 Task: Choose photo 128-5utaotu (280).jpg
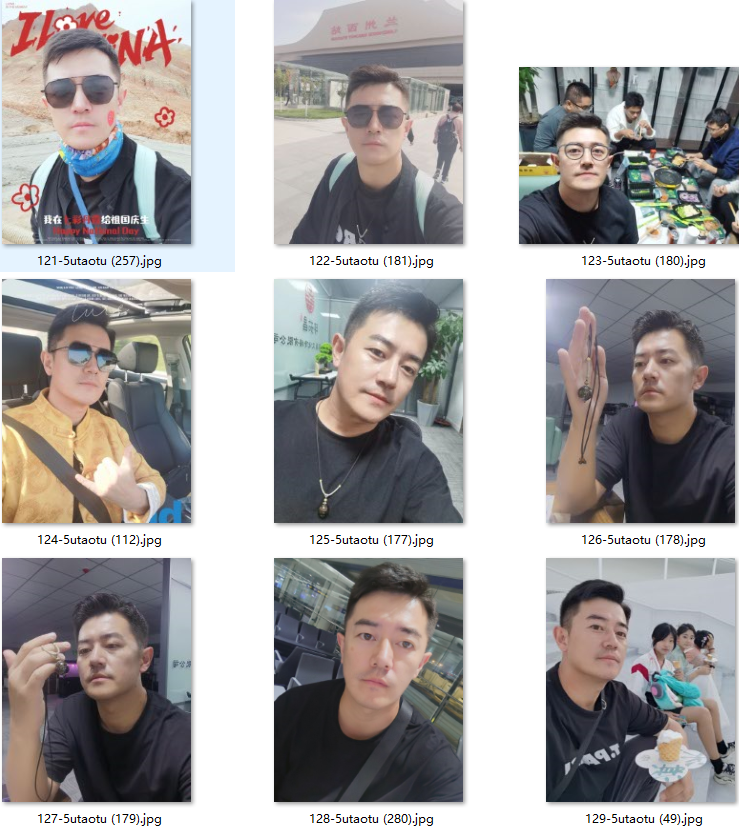368,680
